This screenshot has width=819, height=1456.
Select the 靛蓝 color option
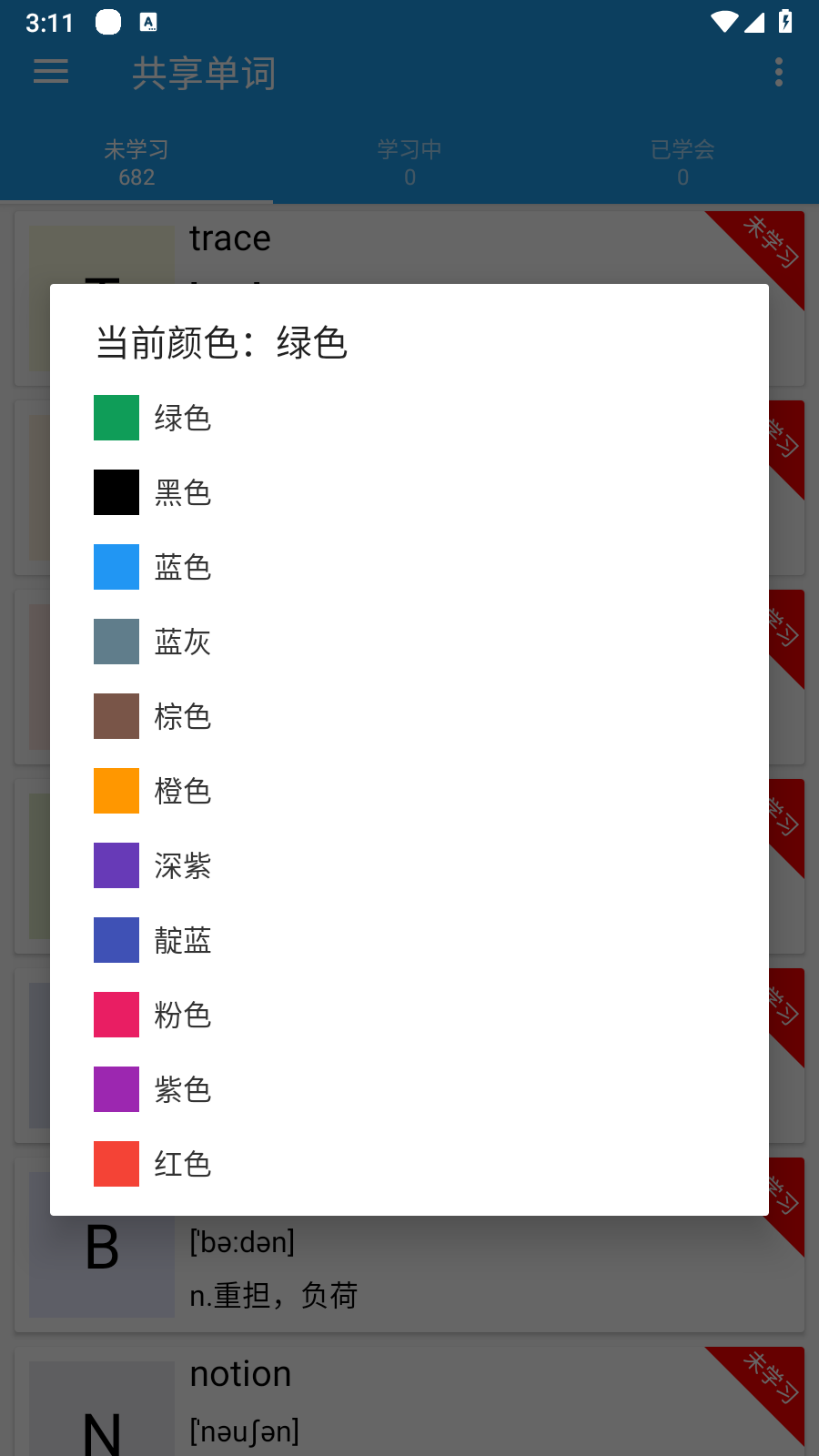click(x=182, y=940)
